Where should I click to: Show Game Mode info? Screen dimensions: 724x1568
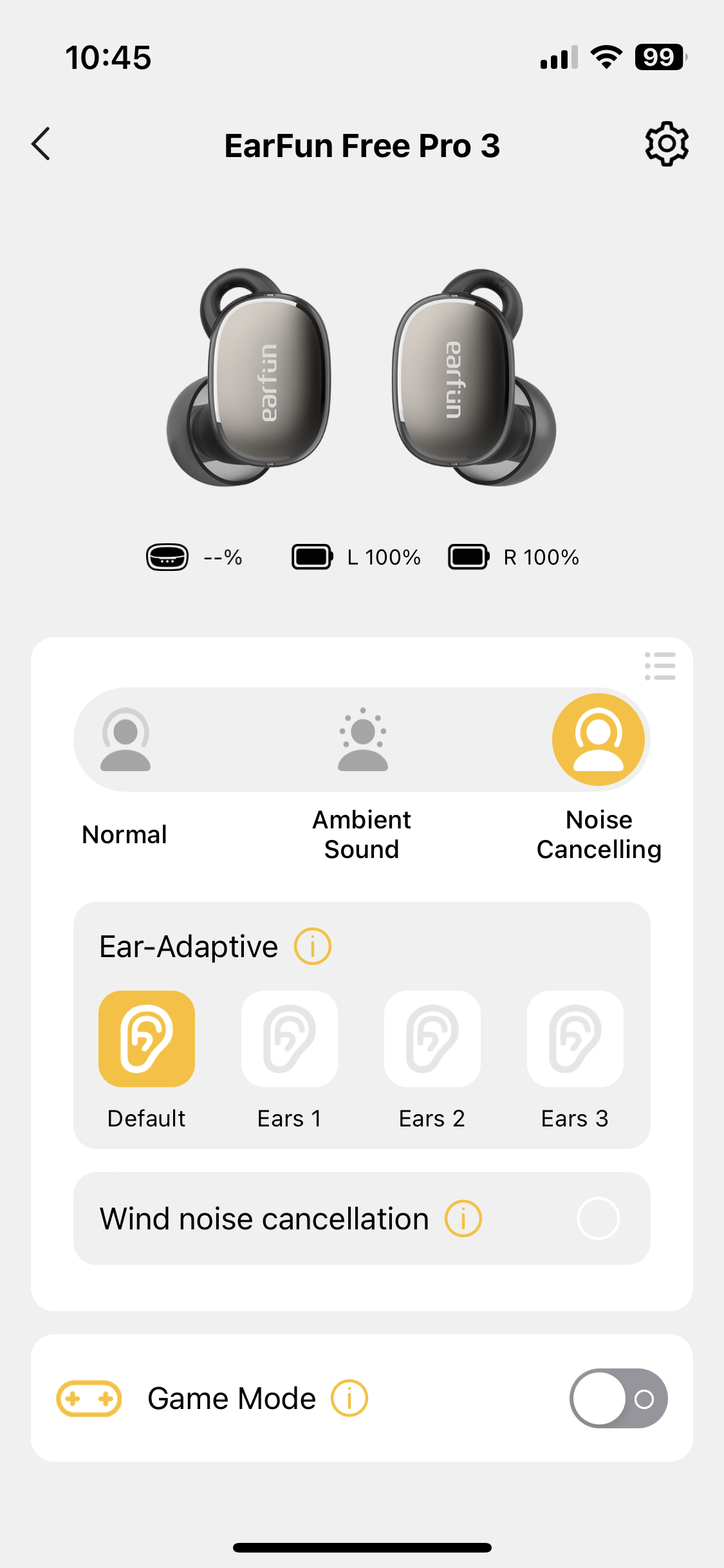tap(349, 1398)
